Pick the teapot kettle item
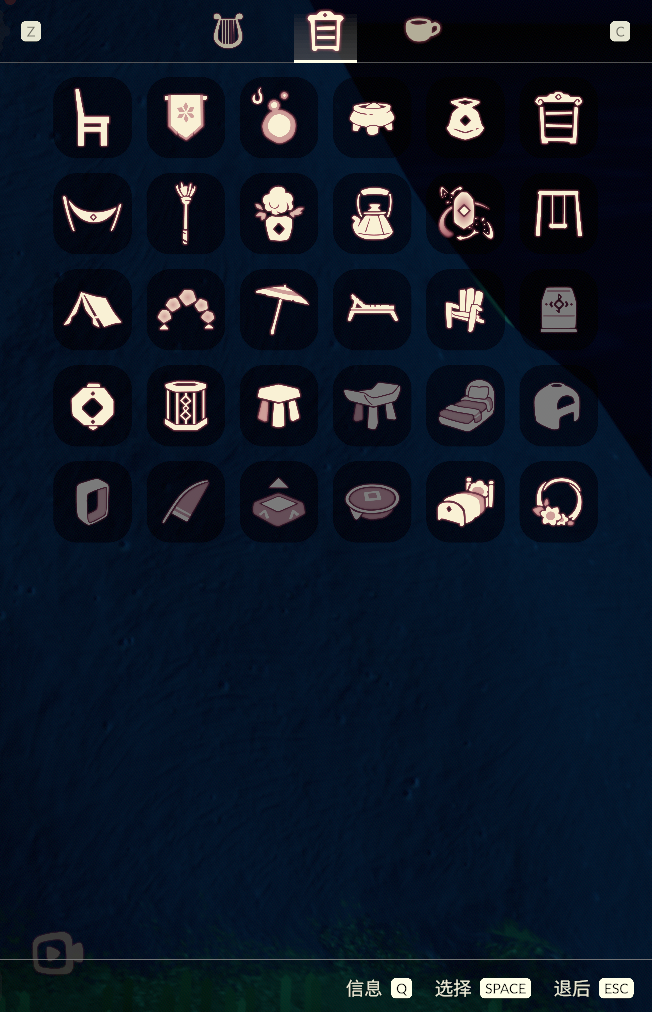Image resolution: width=652 pixels, height=1012 pixels. 372,213
